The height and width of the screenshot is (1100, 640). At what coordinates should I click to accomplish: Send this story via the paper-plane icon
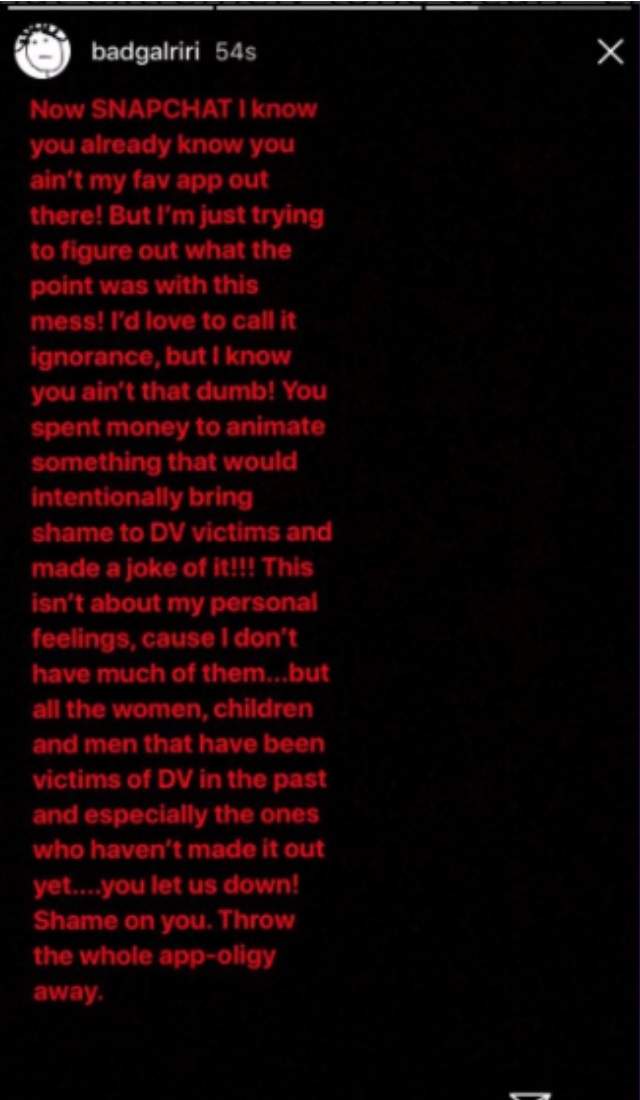click(529, 1094)
